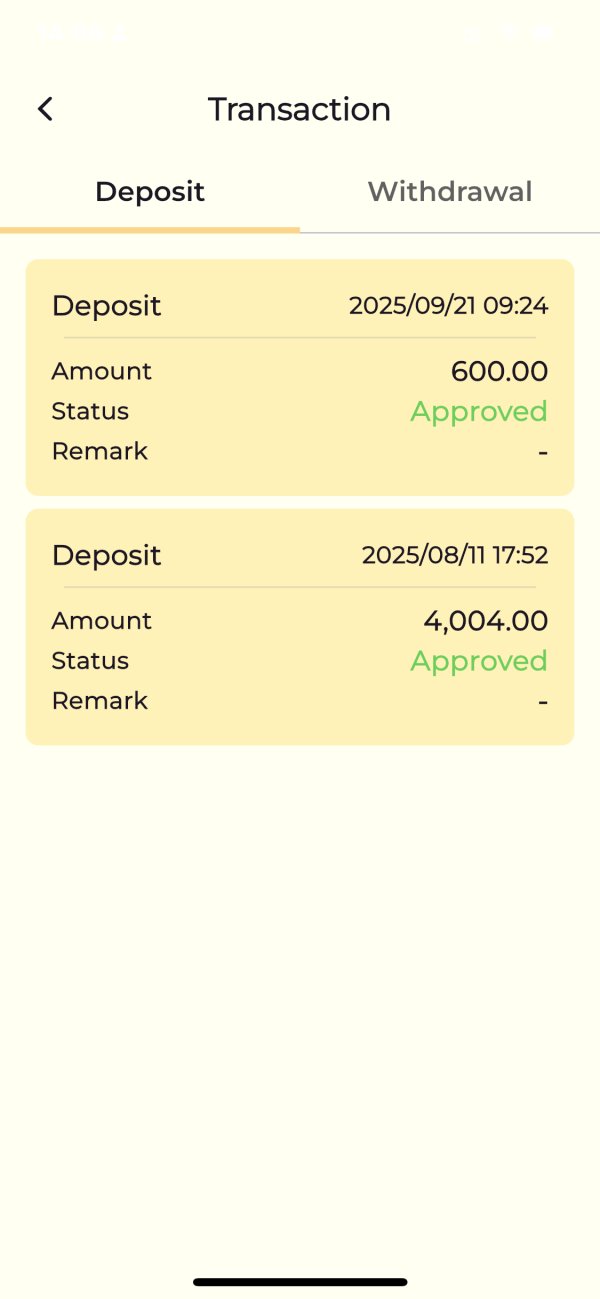Go back from the Transaction screen
The height and width of the screenshot is (1299, 600).
[x=45, y=109]
